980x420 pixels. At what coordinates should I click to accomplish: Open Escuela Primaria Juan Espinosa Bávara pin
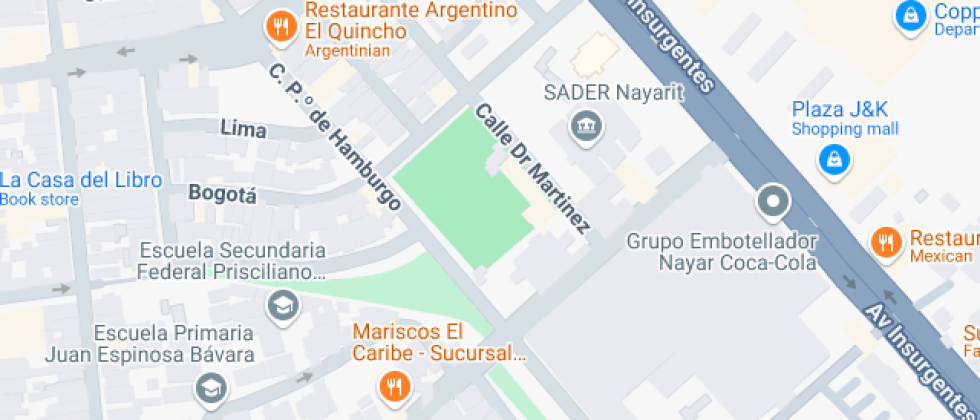click(x=209, y=387)
